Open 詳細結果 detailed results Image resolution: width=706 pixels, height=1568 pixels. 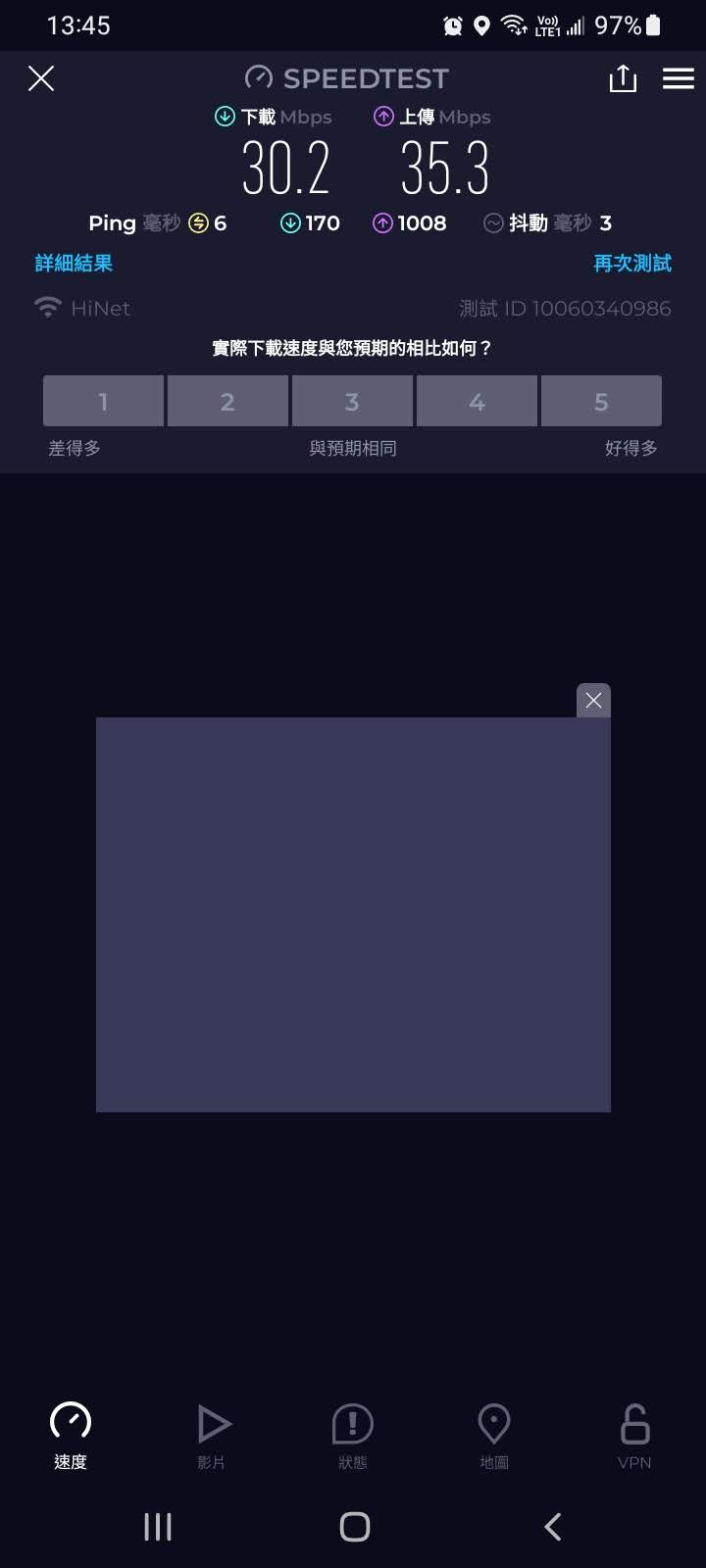pos(74,263)
